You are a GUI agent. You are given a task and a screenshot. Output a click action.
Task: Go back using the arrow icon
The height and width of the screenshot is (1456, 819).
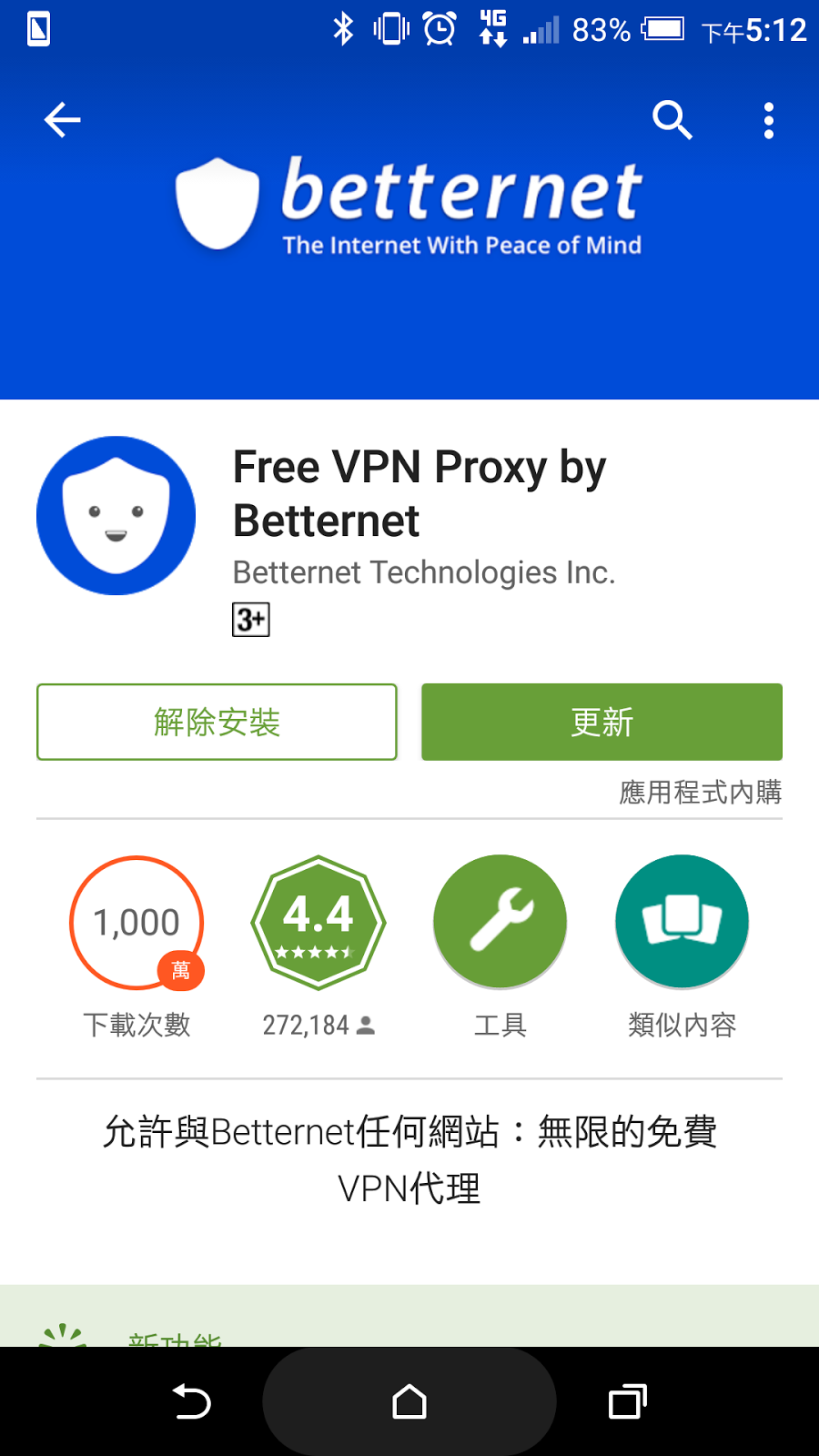point(62,120)
